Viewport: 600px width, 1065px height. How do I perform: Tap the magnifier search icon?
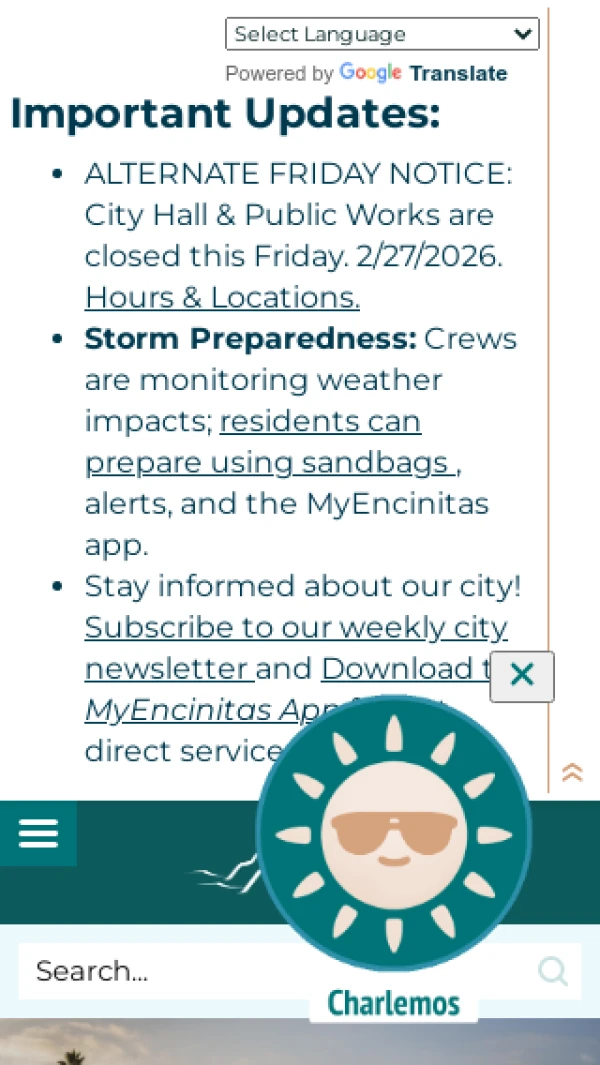point(553,971)
